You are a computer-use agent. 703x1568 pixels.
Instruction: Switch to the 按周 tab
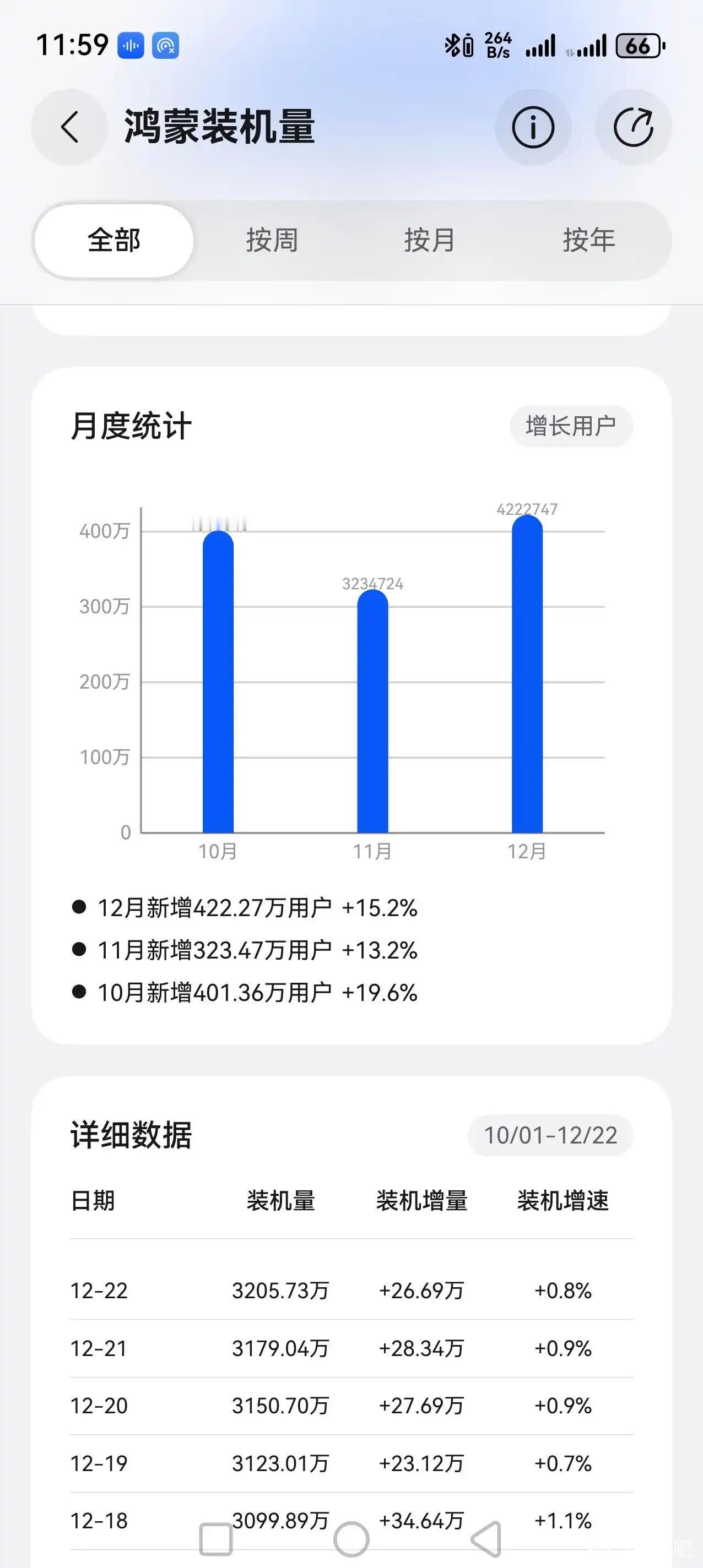coord(273,240)
